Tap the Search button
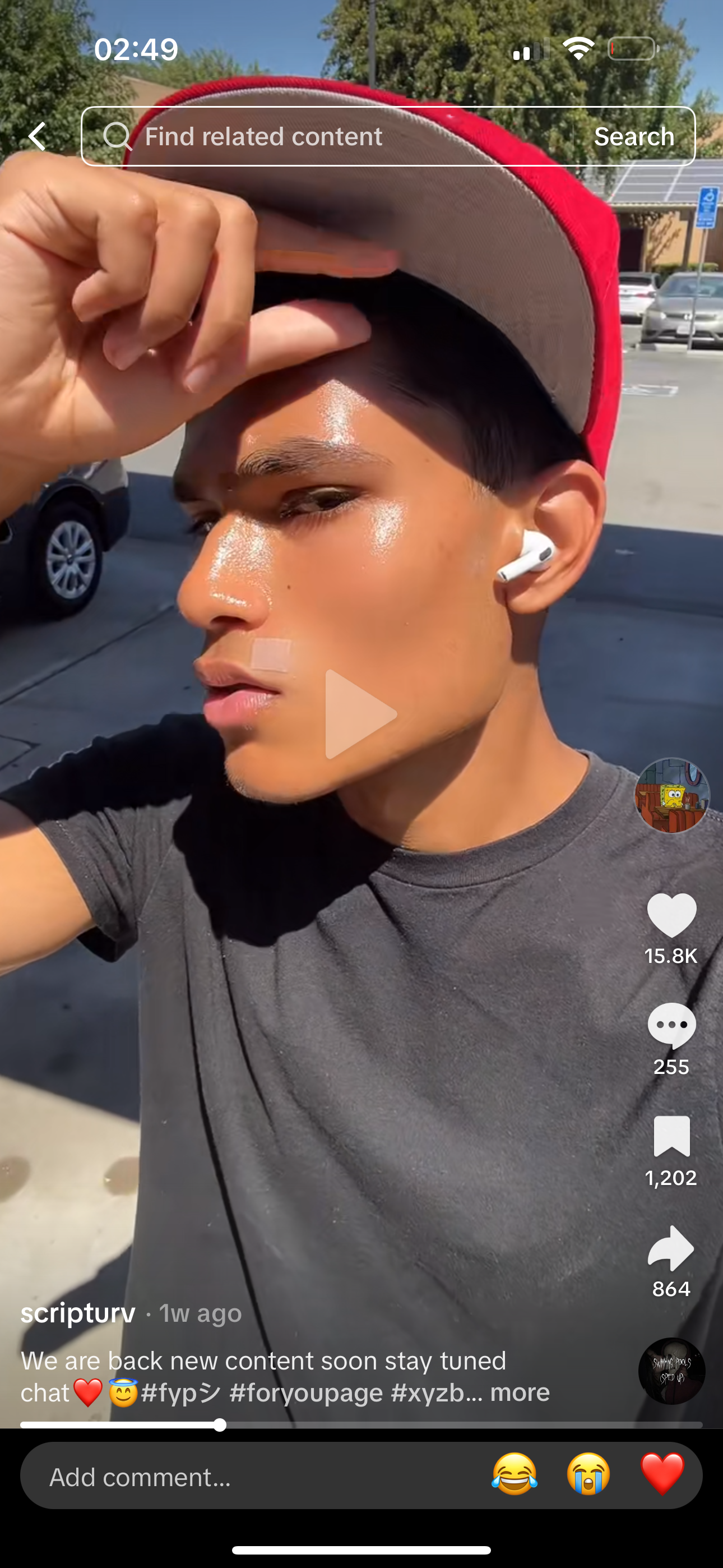The height and width of the screenshot is (1568, 723). 633,136
